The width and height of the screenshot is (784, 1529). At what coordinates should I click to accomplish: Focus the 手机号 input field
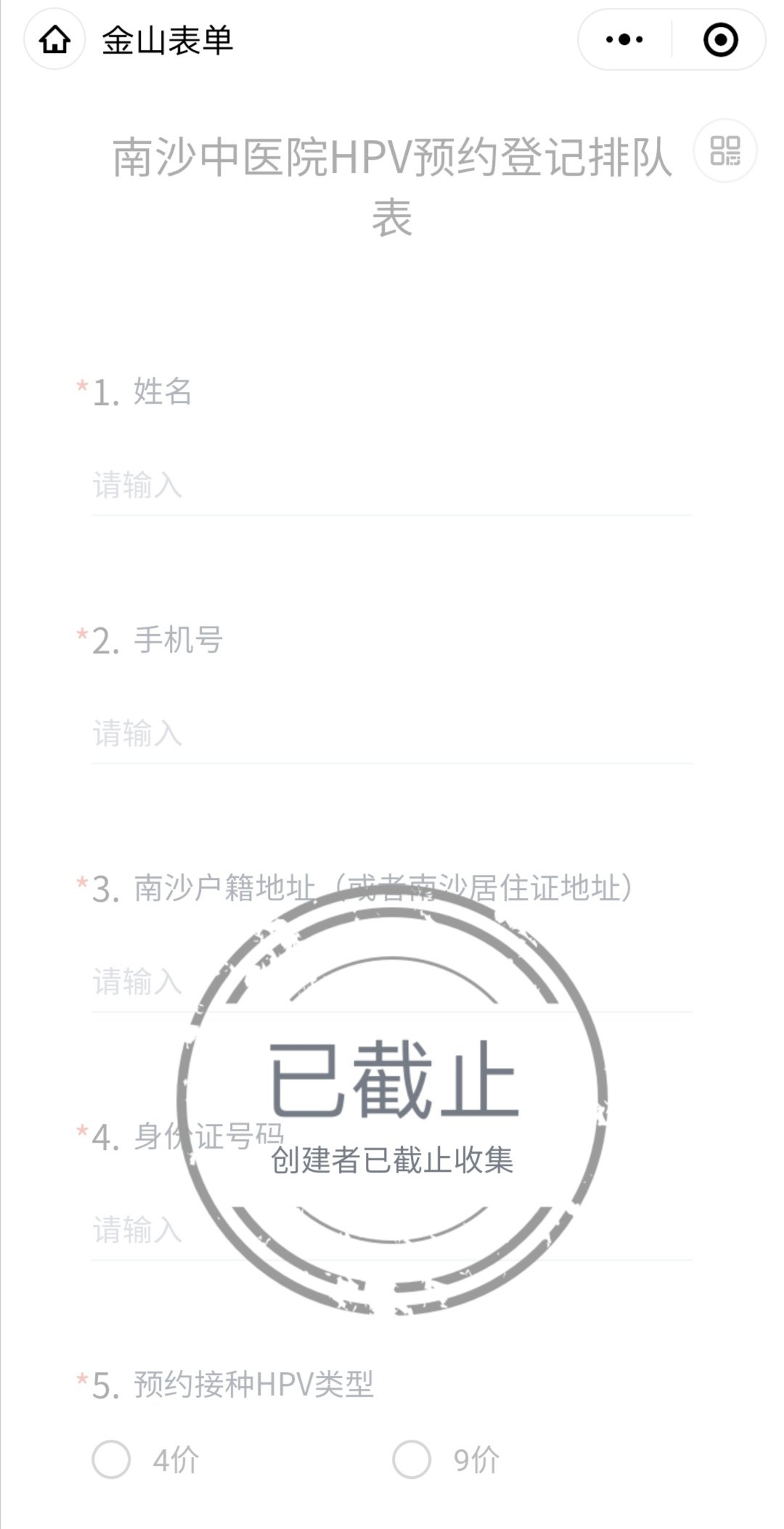[x=392, y=733]
